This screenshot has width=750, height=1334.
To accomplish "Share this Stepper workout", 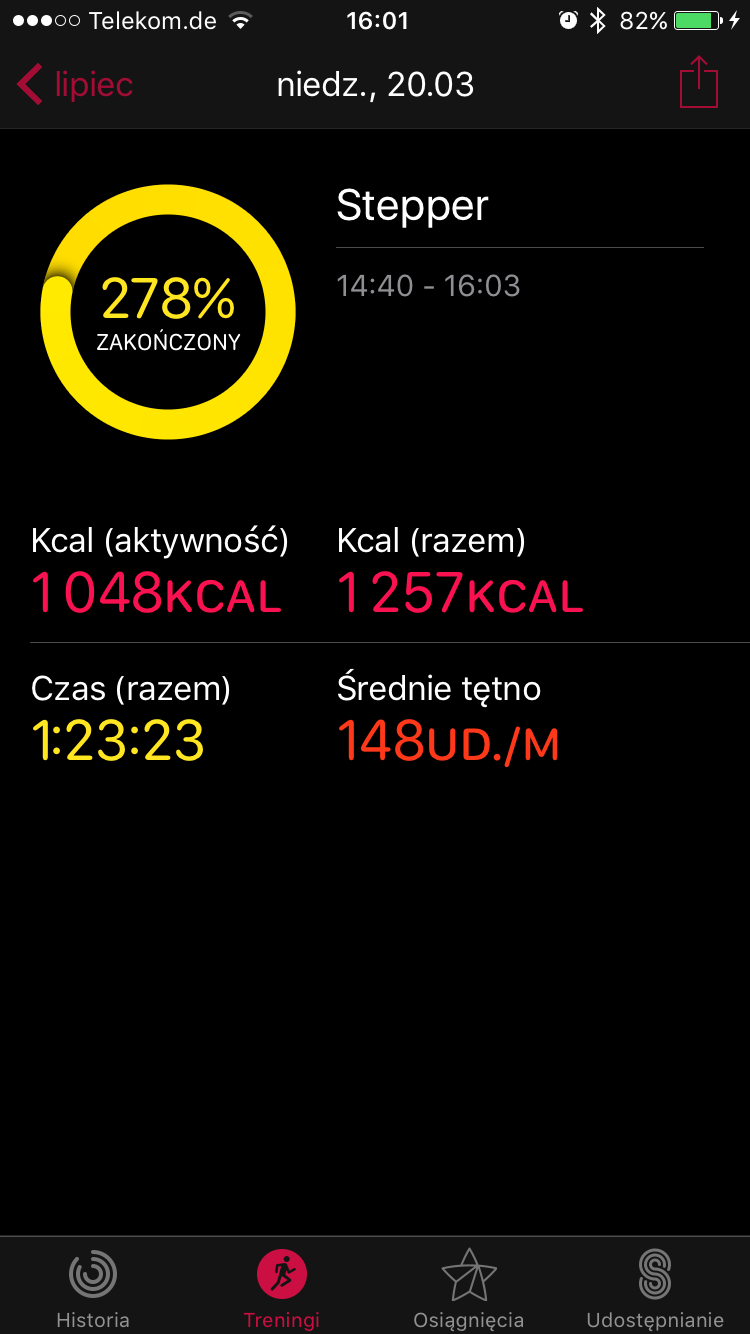I will (698, 83).
